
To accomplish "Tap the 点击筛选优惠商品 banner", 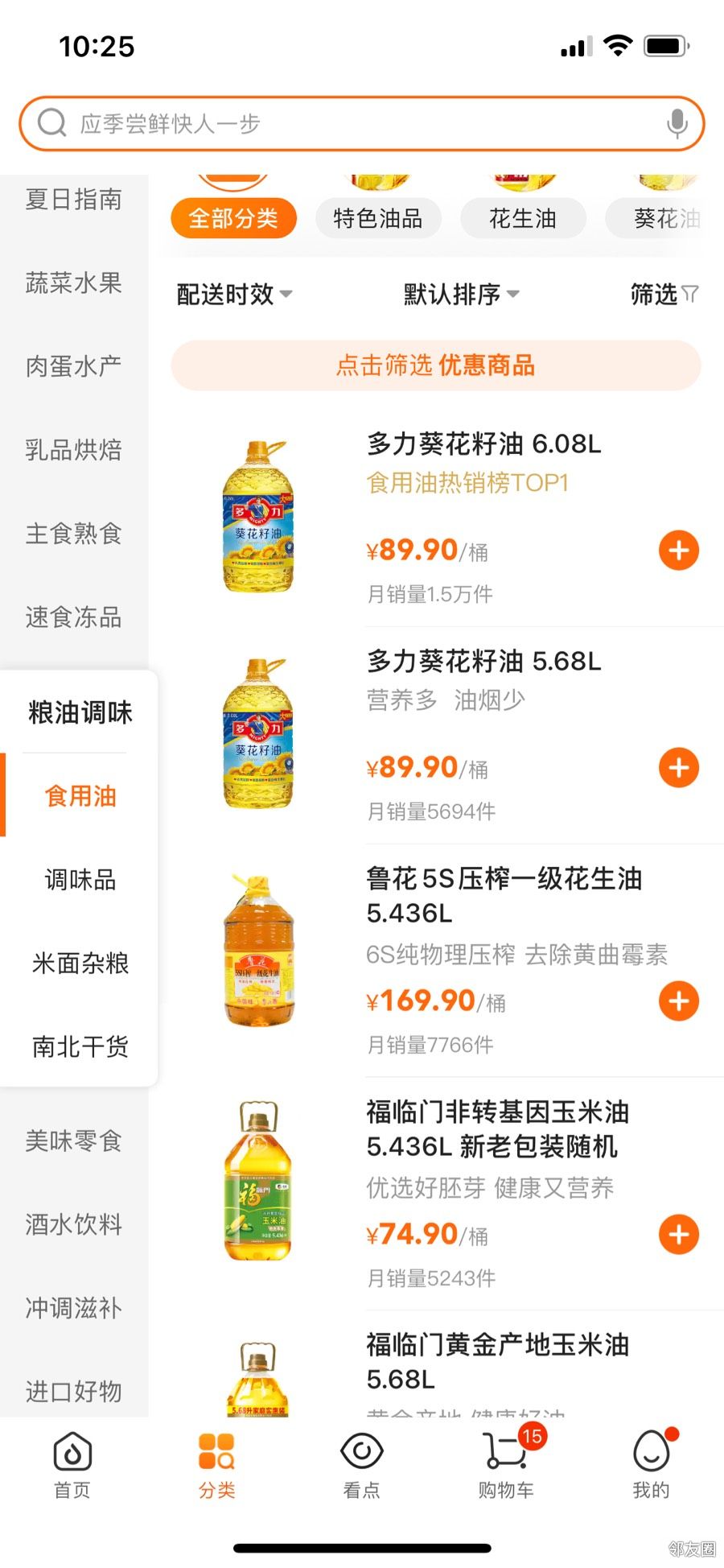I will tap(435, 365).
